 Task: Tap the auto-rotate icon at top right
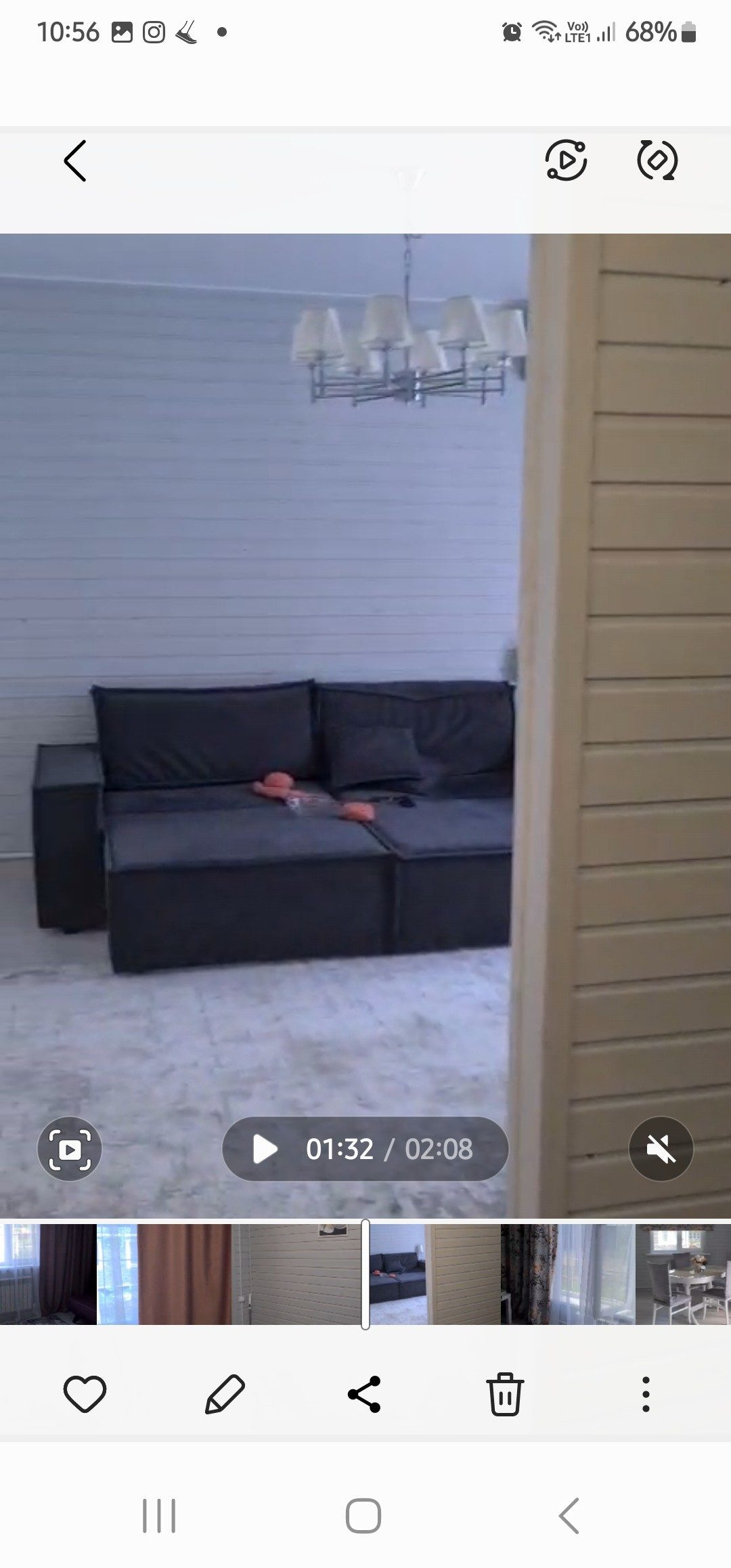point(657,160)
